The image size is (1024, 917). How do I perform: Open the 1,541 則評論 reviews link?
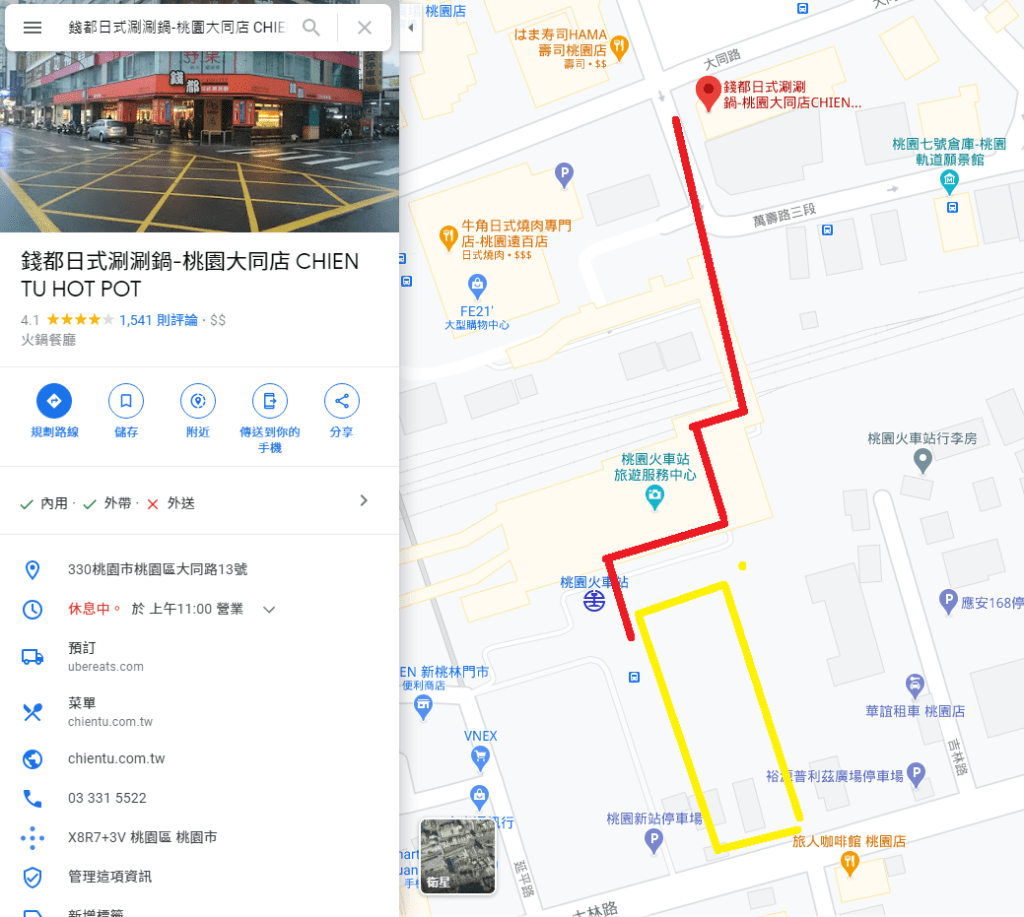(158, 320)
